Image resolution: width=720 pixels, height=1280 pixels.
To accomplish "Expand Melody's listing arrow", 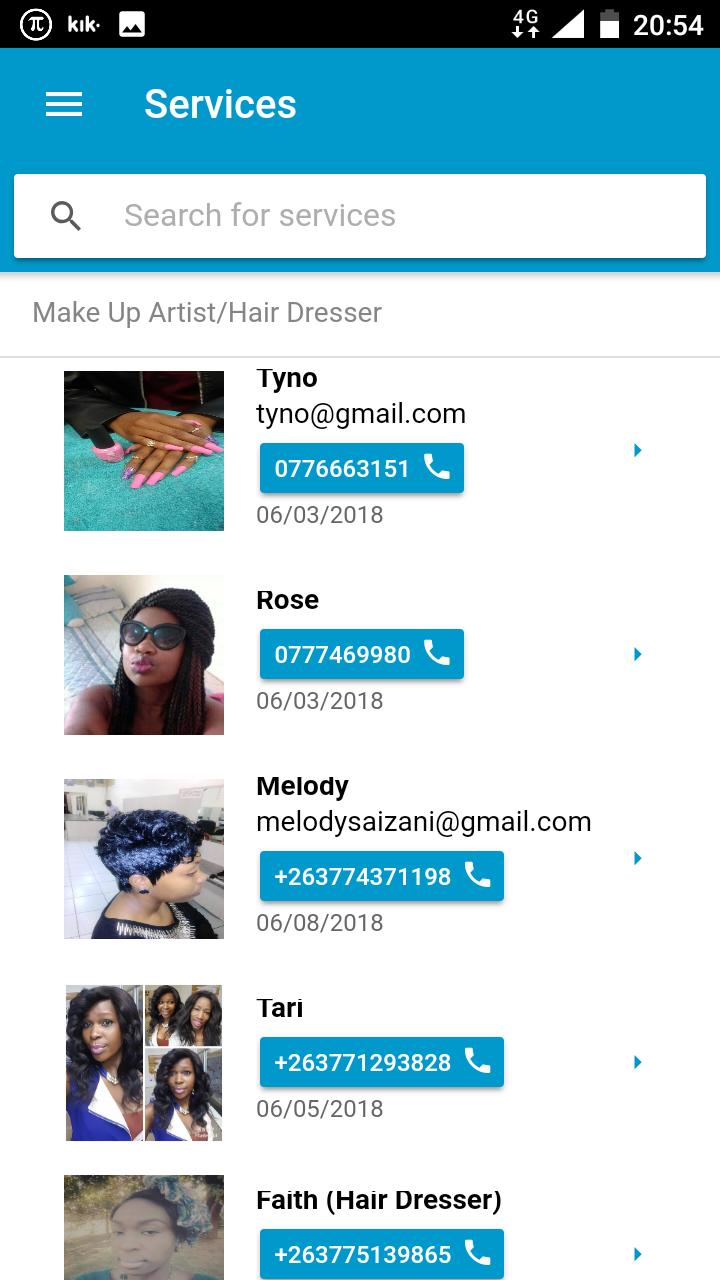I will 638,859.
